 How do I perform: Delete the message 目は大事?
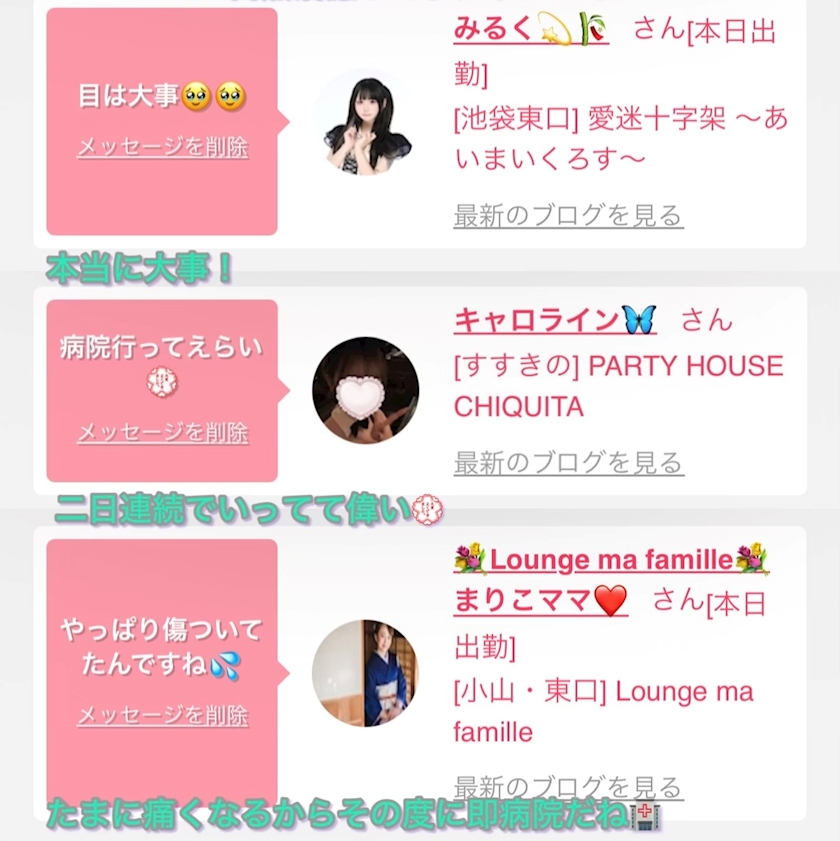pos(163,147)
